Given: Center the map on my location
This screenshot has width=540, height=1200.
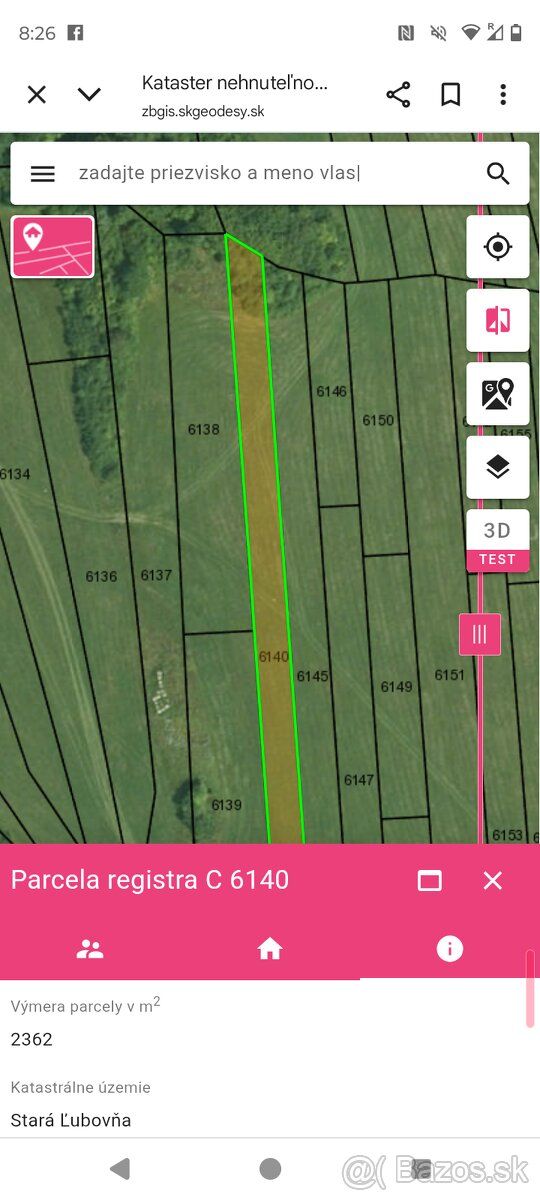Looking at the screenshot, I should tap(498, 247).
